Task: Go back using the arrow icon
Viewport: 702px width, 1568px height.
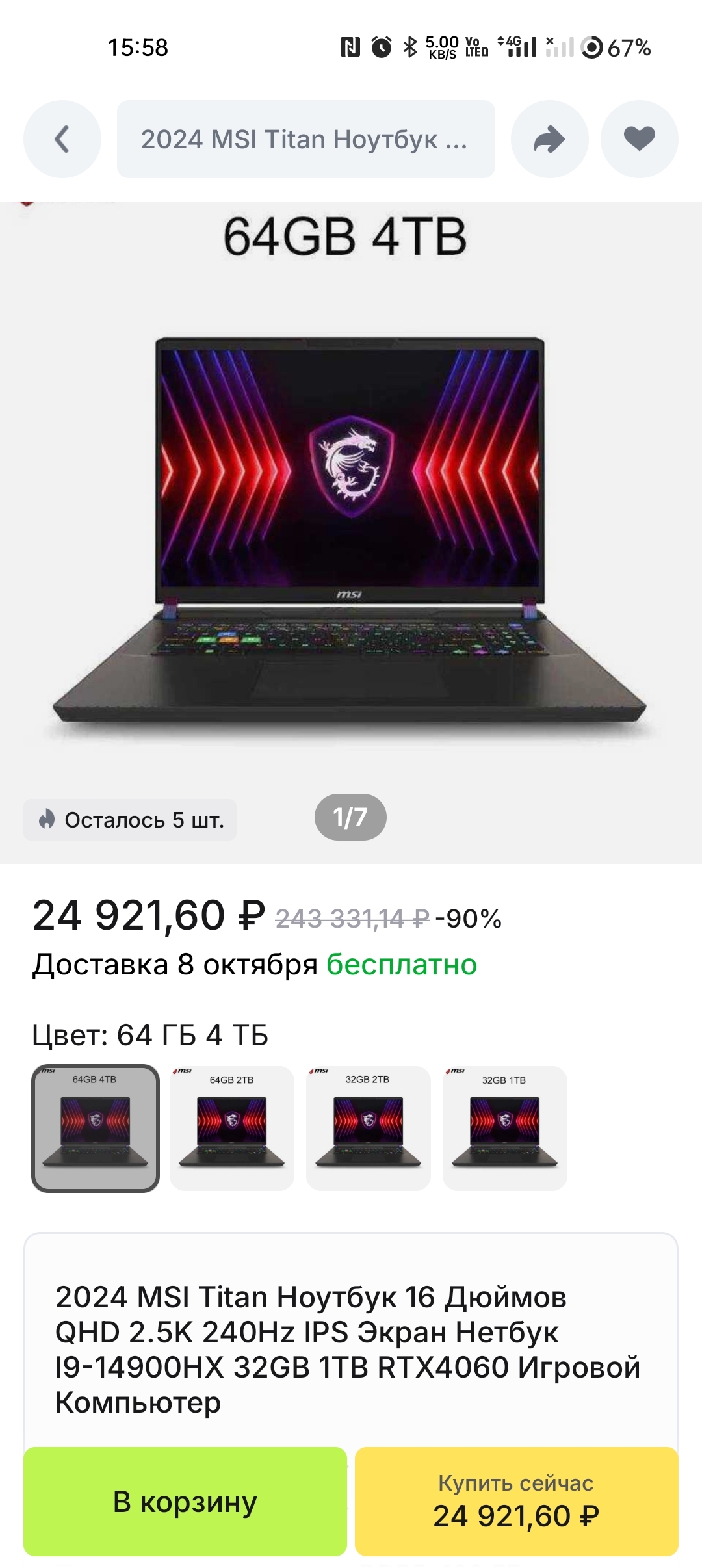Action: coord(62,139)
